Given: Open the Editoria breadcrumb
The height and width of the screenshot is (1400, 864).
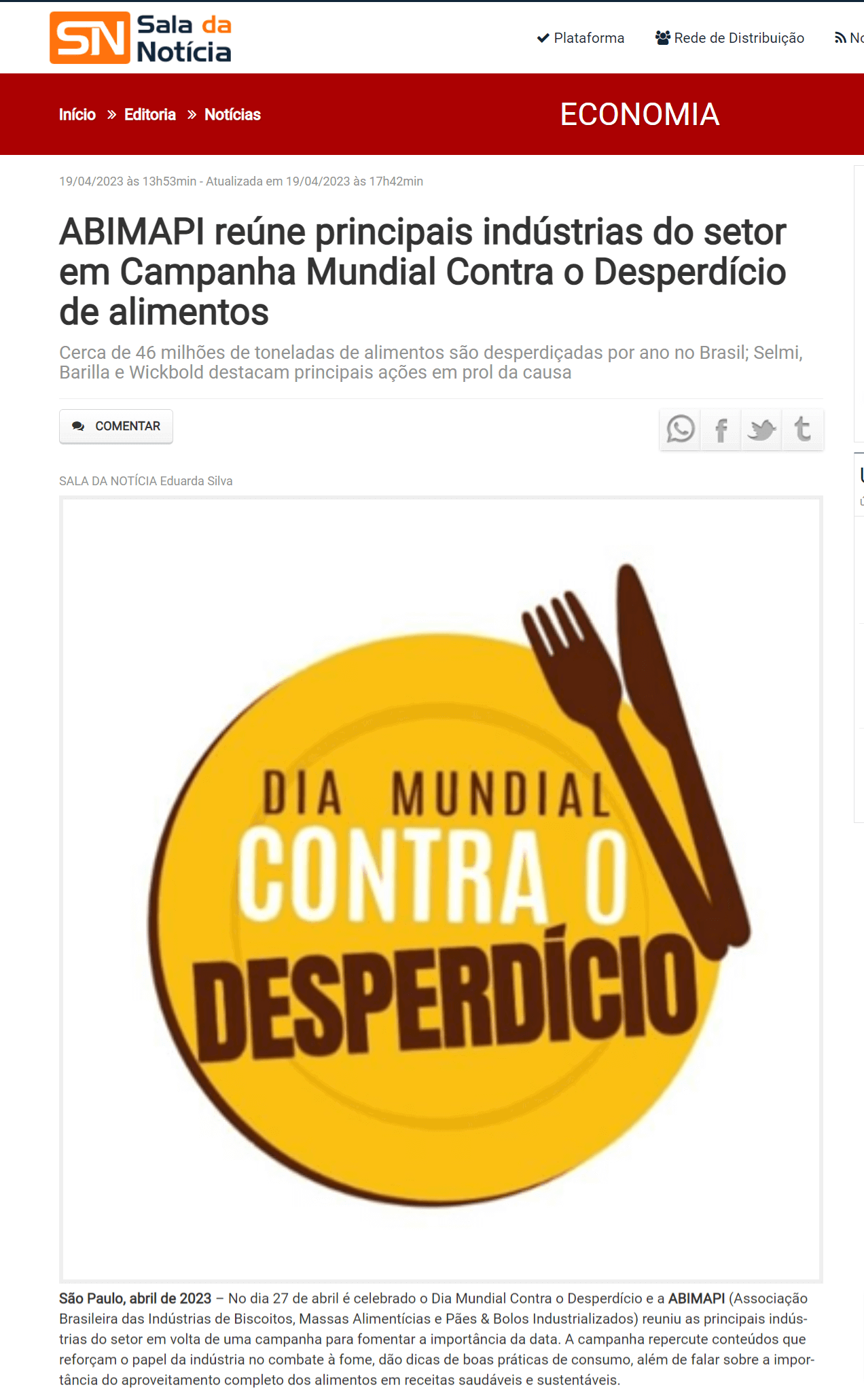Looking at the screenshot, I should [x=150, y=114].
